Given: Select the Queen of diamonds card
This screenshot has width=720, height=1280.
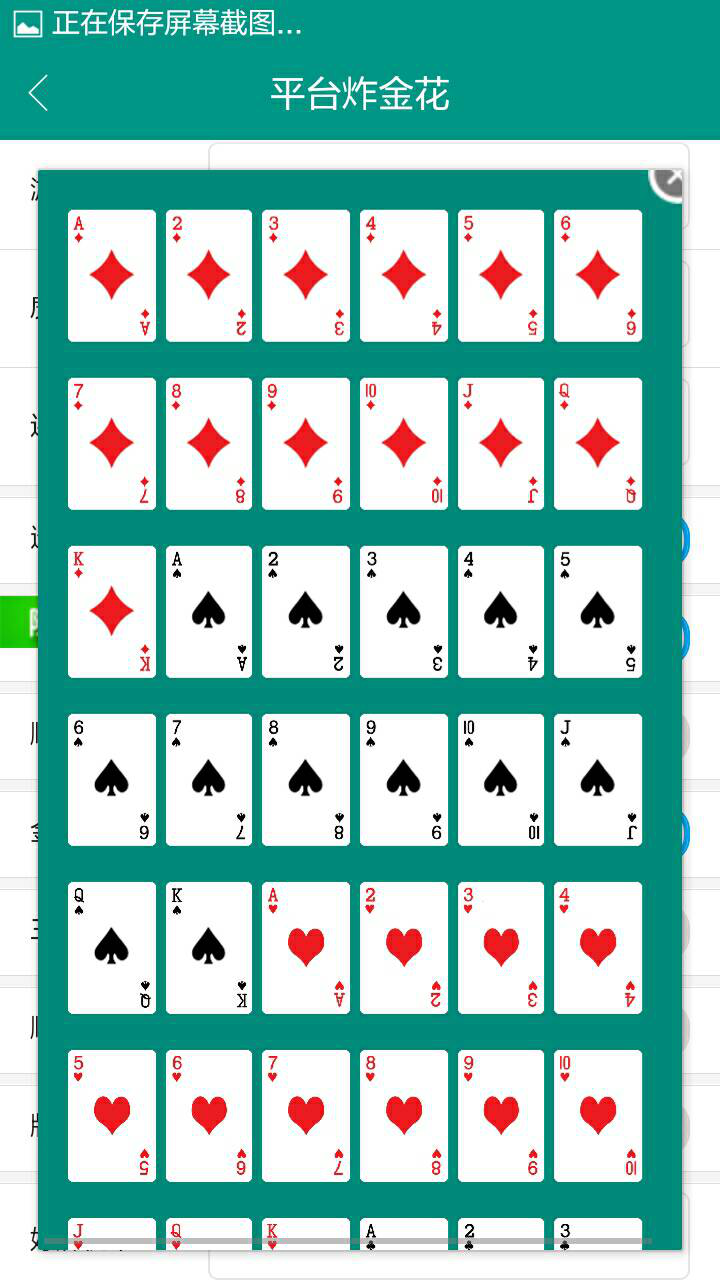Looking at the screenshot, I should pos(598,444).
